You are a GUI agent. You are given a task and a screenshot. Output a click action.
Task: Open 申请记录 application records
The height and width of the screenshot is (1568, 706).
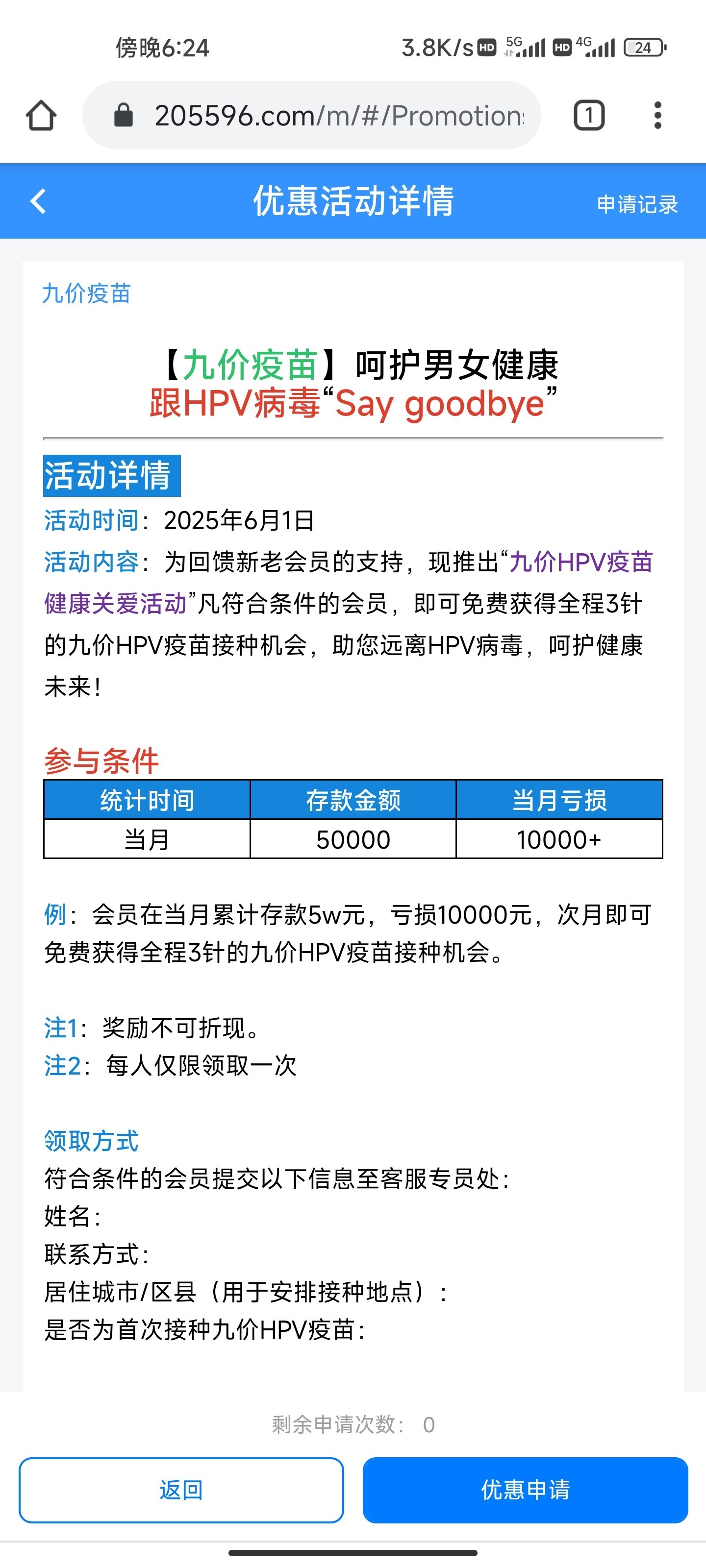coord(636,204)
